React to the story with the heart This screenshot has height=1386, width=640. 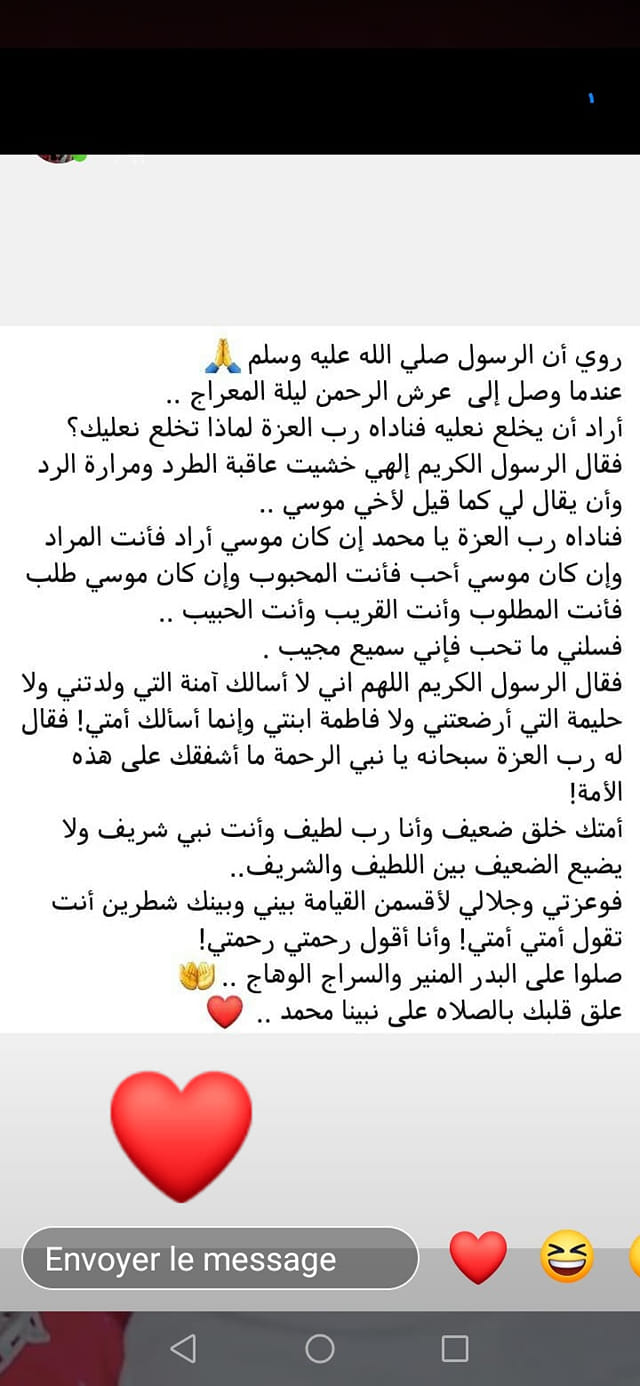(x=478, y=1257)
